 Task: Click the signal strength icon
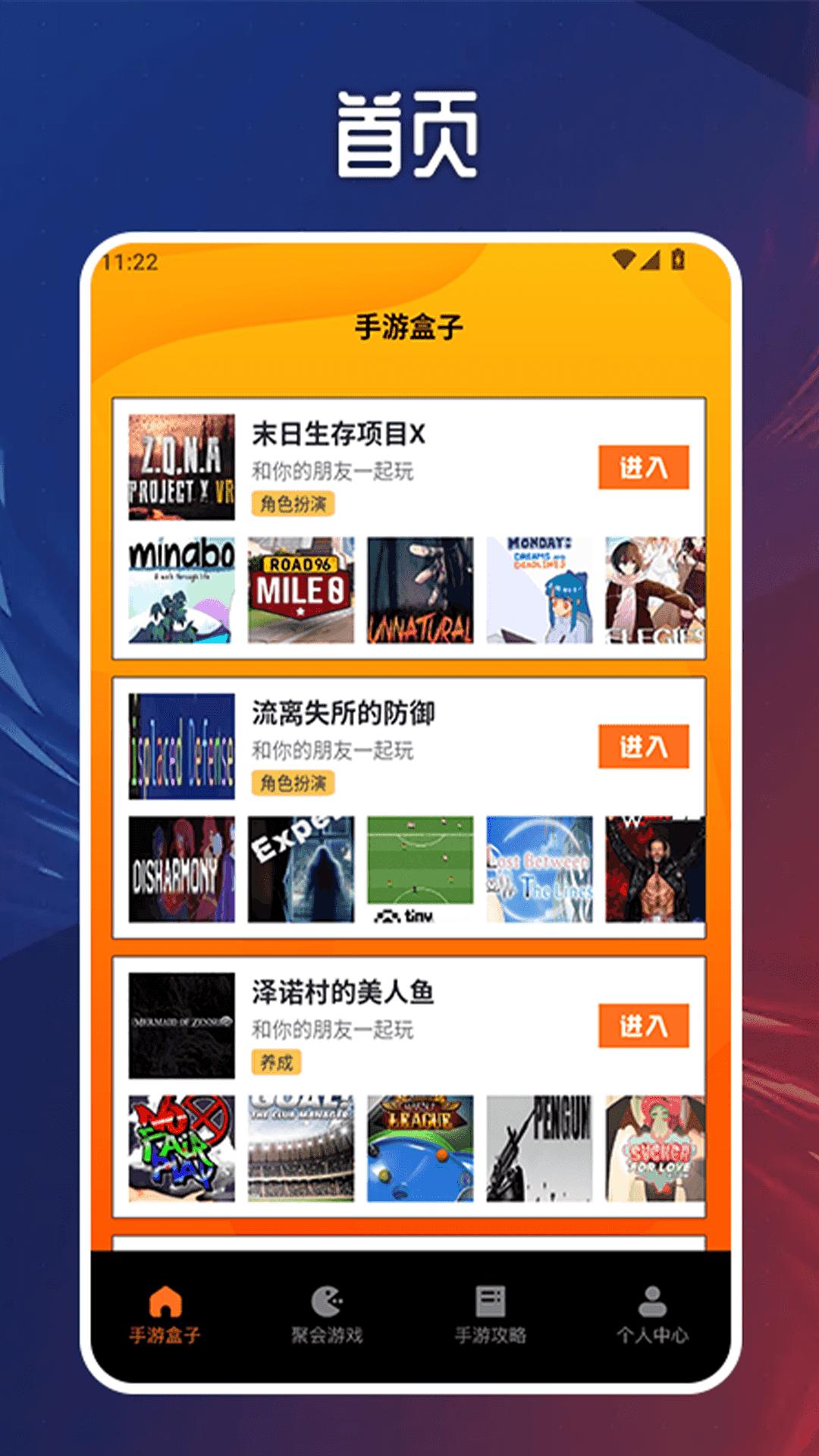651,258
